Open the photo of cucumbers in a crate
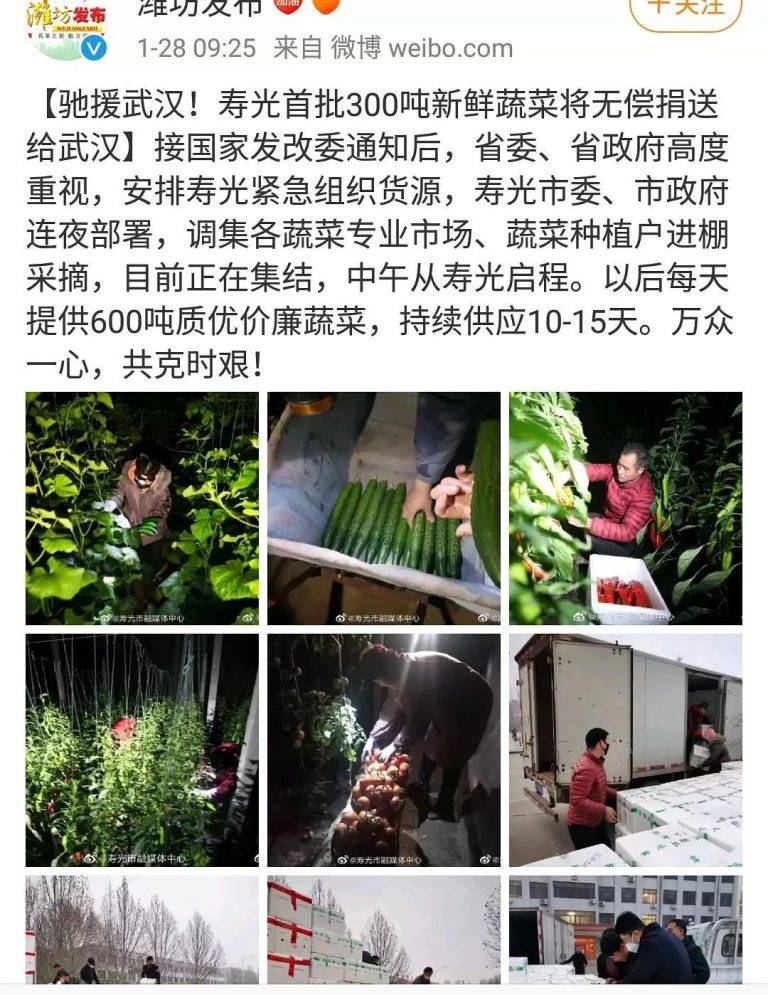Image resolution: width=768 pixels, height=995 pixels. tap(383, 508)
